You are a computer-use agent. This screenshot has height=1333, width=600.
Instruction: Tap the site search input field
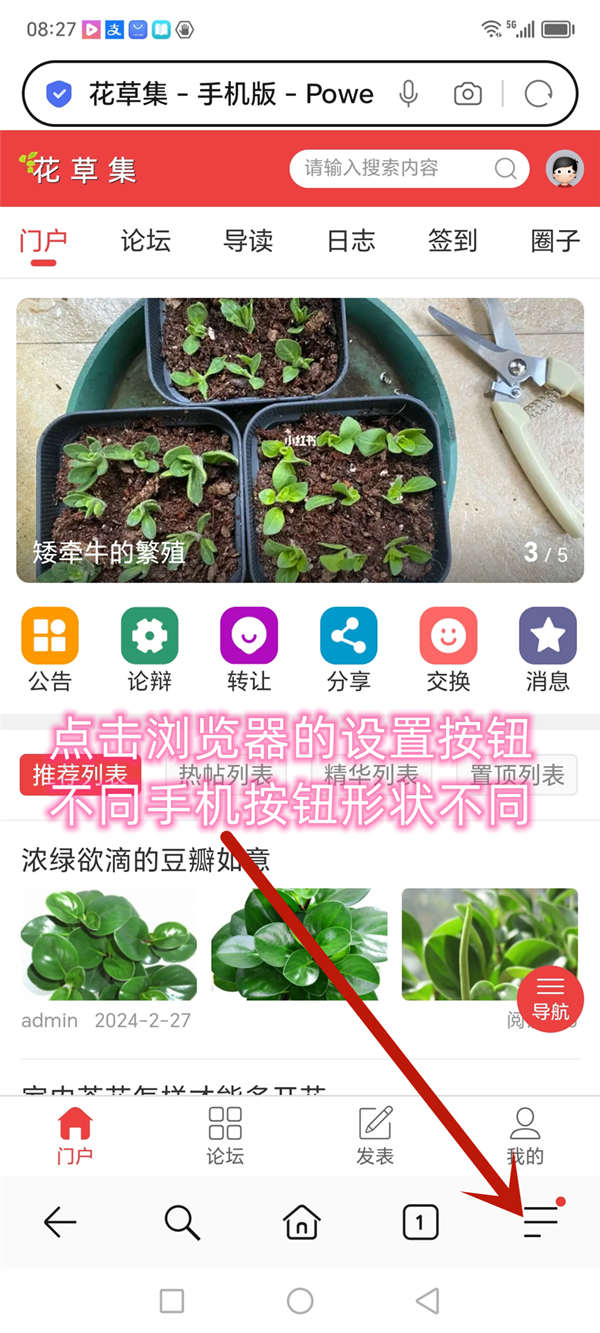click(395, 168)
